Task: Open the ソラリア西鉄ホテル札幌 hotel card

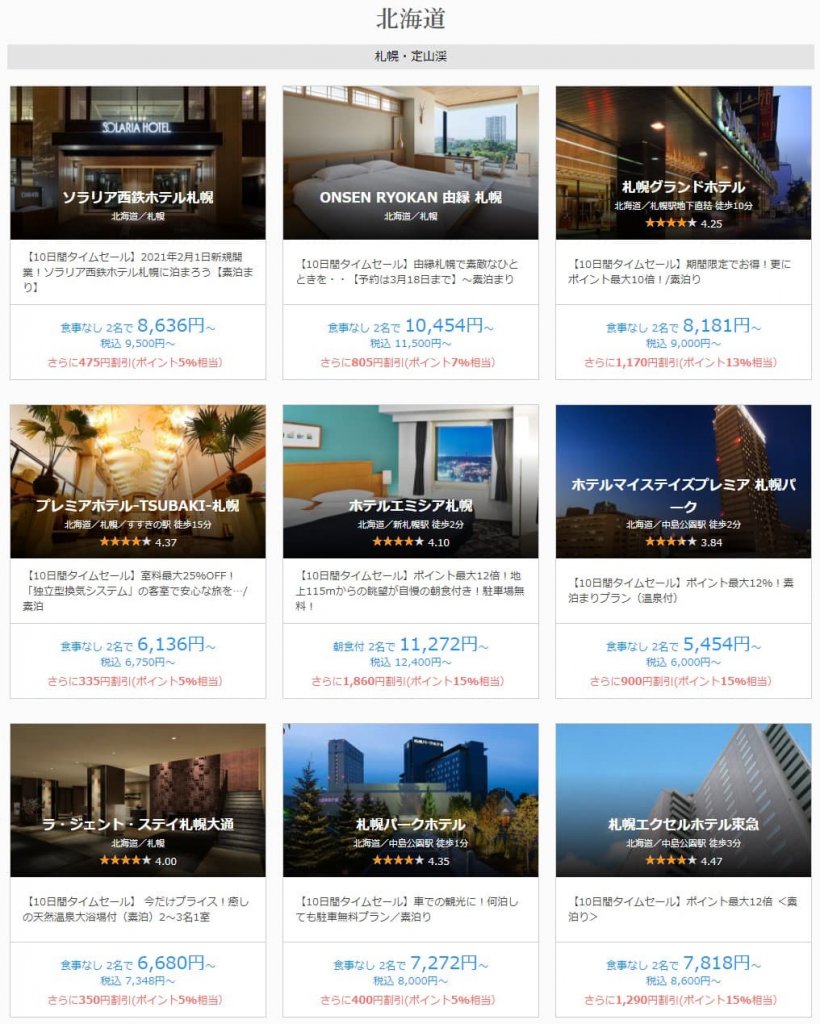Action: (138, 197)
